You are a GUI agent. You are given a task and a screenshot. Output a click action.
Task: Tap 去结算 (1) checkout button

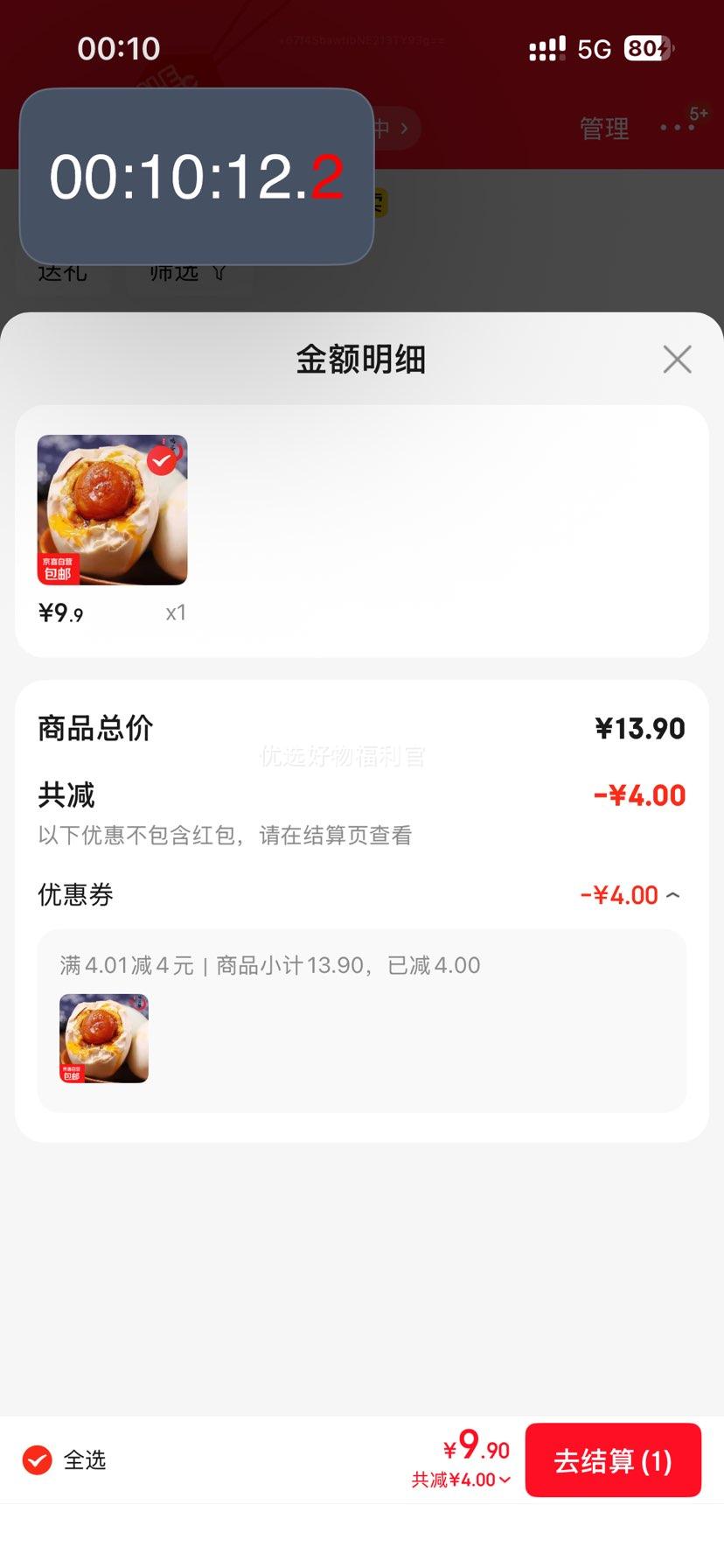pyautogui.click(x=613, y=1460)
